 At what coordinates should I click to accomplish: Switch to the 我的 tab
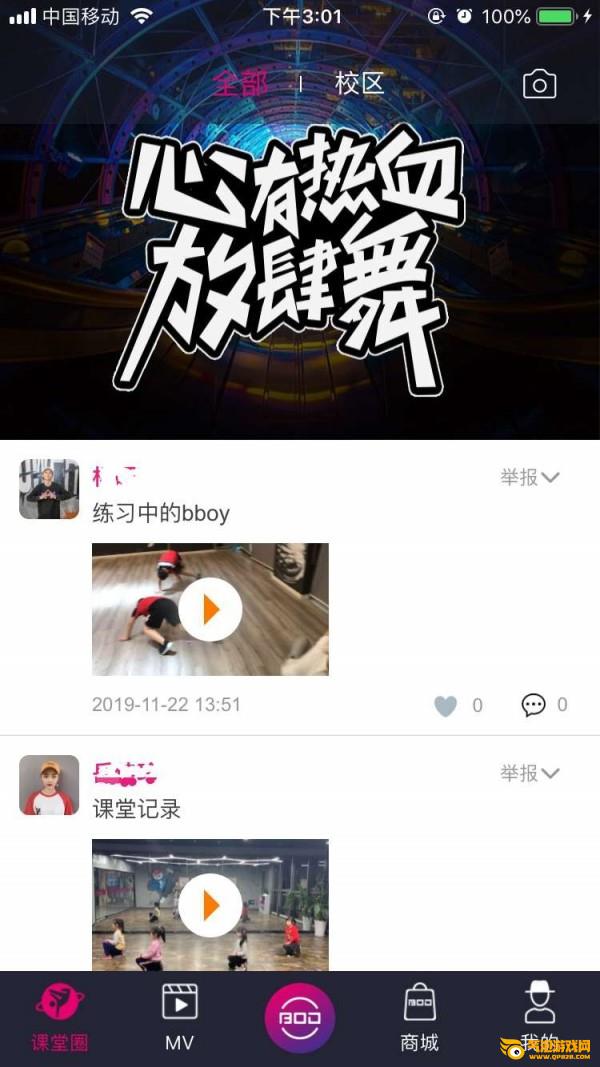click(x=539, y=1018)
